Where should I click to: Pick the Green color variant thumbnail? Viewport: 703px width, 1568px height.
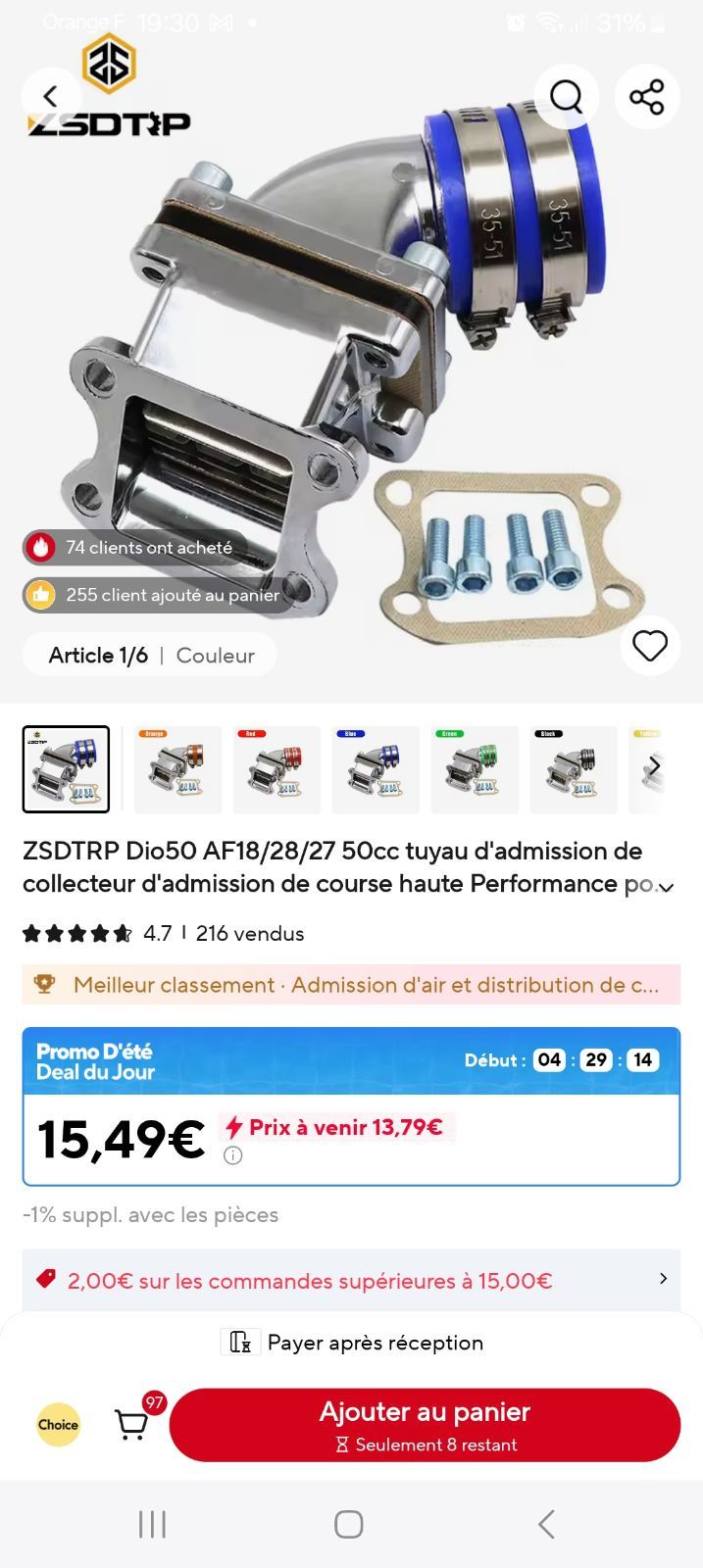coord(475,770)
